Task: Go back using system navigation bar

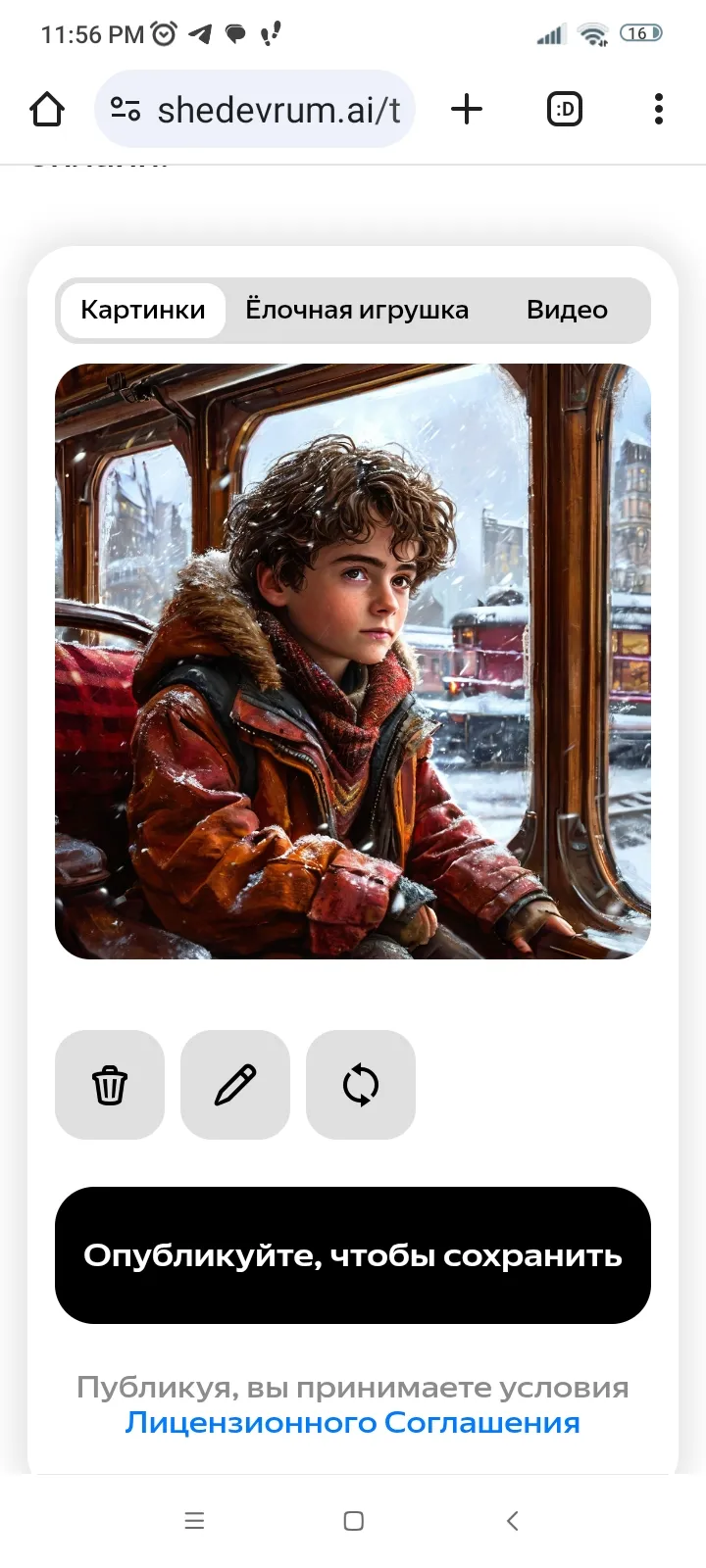Action: (512, 1521)
